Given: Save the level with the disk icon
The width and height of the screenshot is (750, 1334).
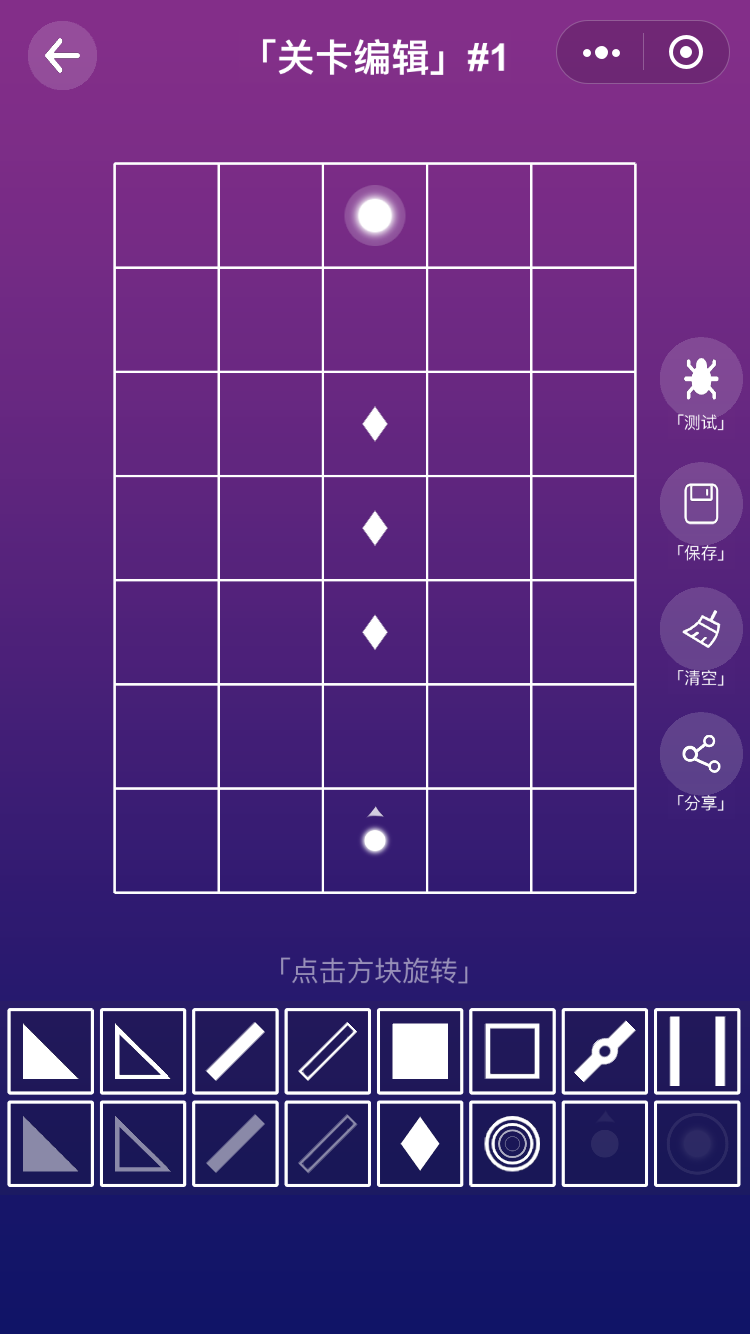Looking at the screenshot, I should tap(700, 504).
